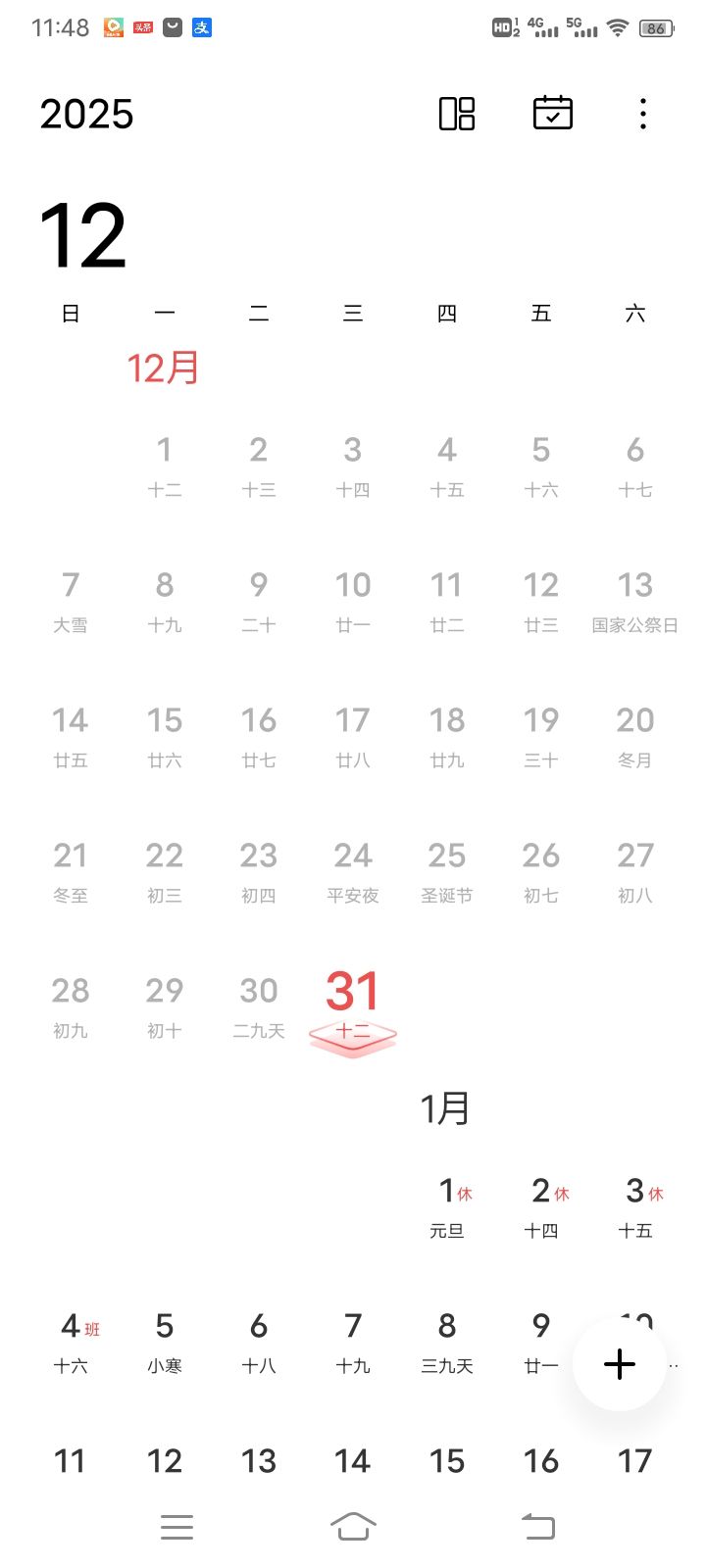
Task: Open December 1 date
Action: 165,465
